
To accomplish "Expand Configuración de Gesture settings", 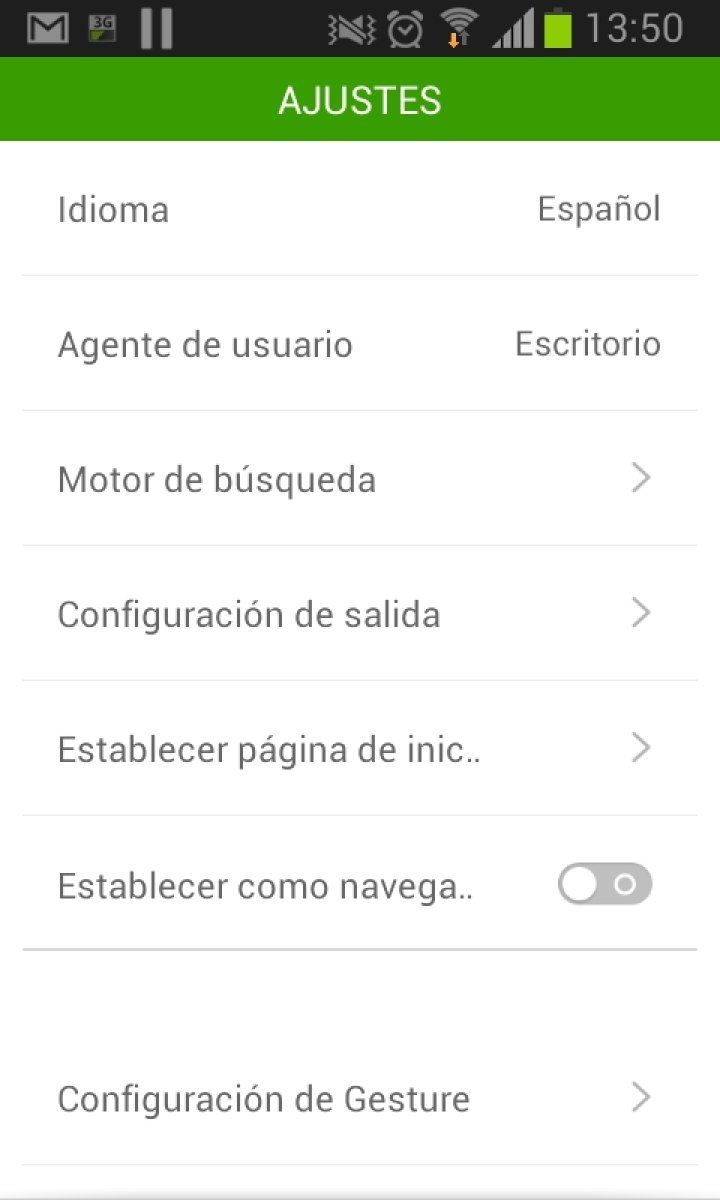I will coord(641,1098).
